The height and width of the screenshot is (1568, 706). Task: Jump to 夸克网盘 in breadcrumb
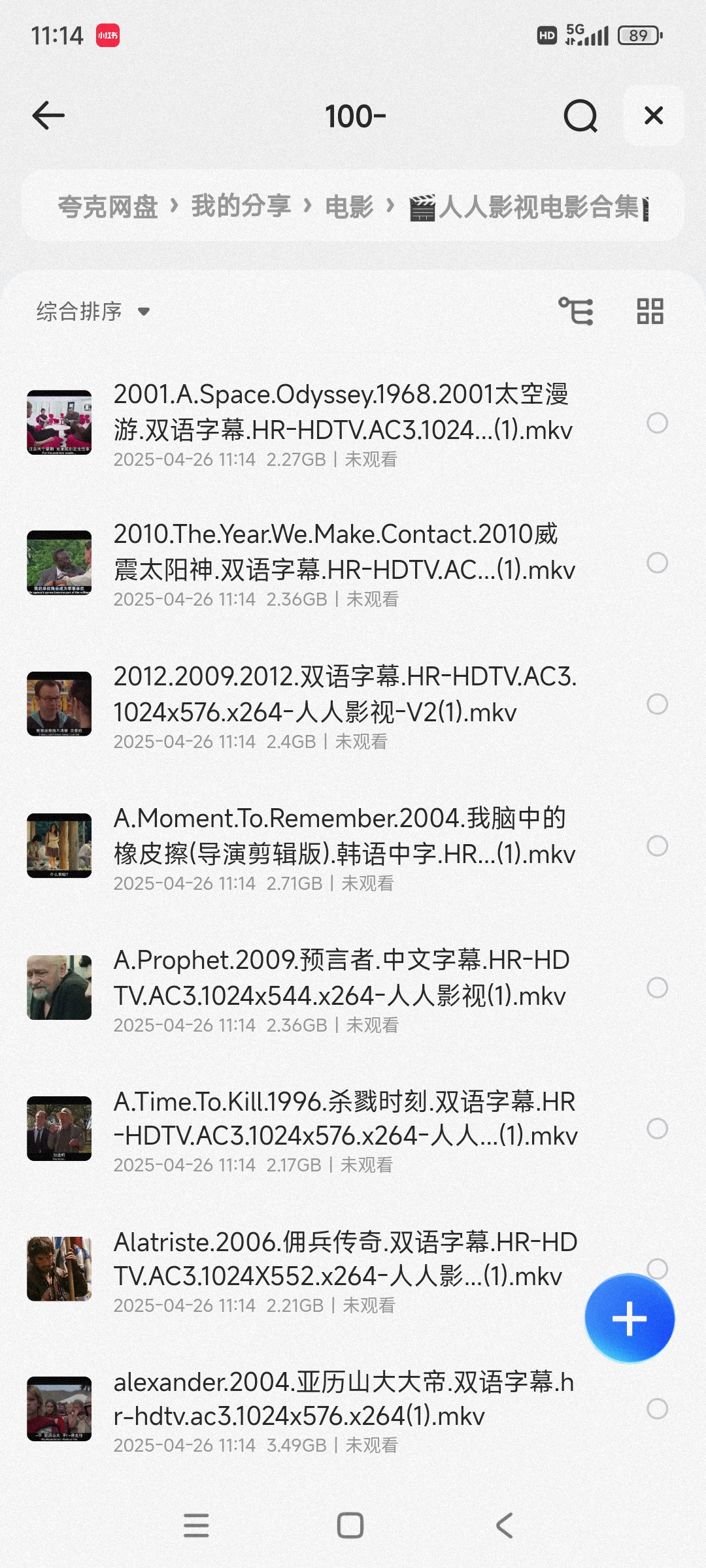coord(108,206)
